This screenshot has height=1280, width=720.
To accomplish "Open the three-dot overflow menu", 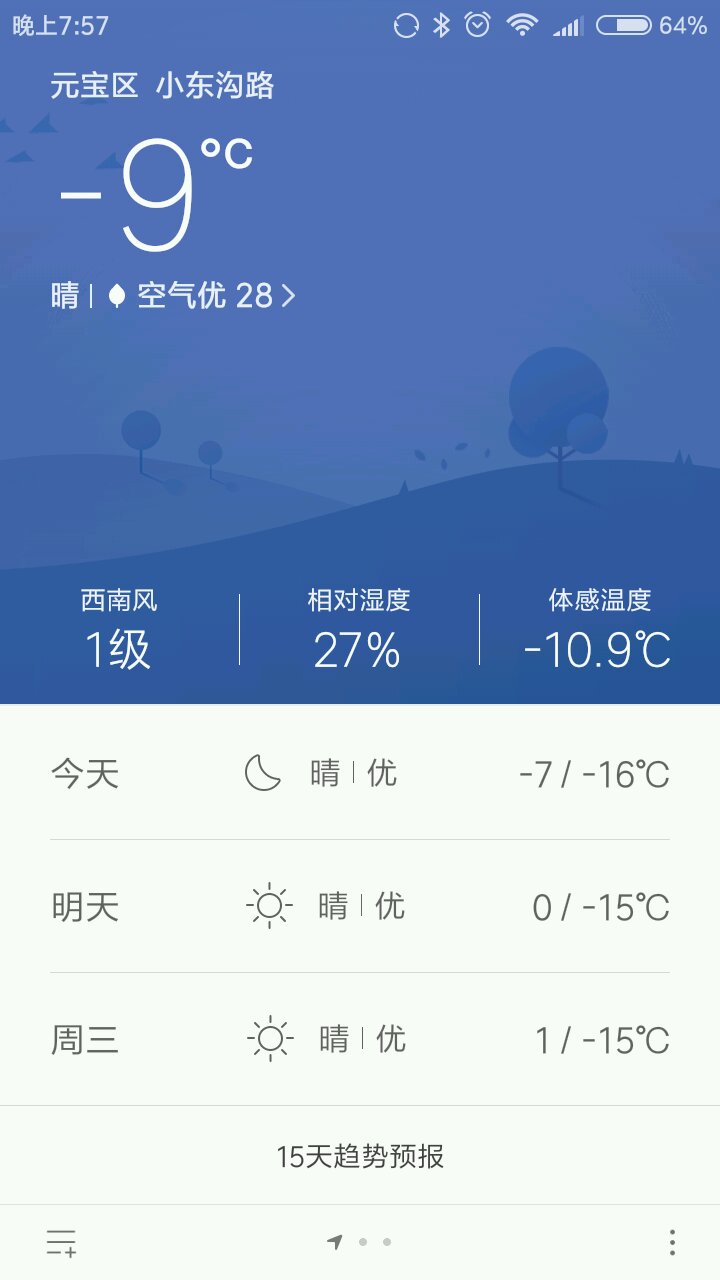I will click(x=672, y=1243).
